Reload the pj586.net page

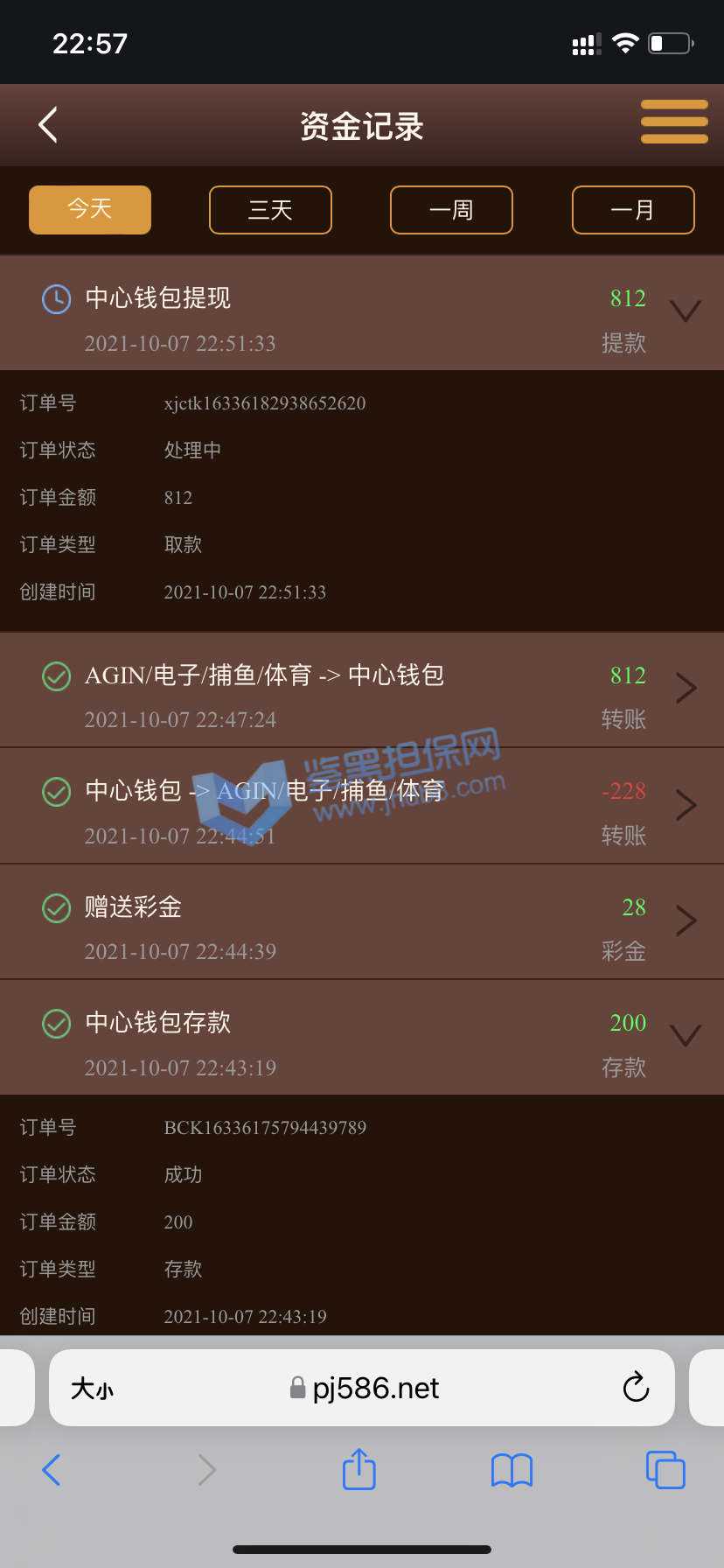[636, 1388]
